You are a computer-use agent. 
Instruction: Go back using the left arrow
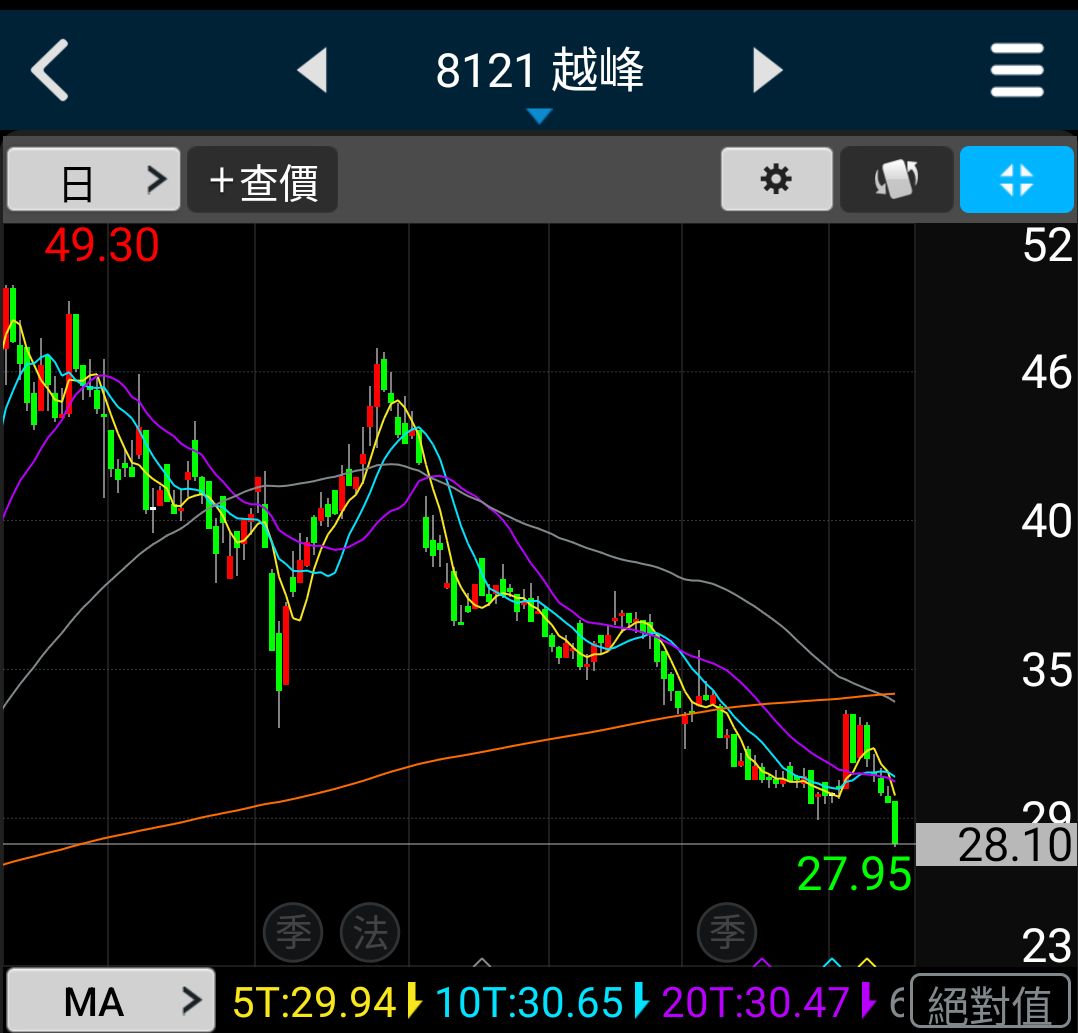50,70
